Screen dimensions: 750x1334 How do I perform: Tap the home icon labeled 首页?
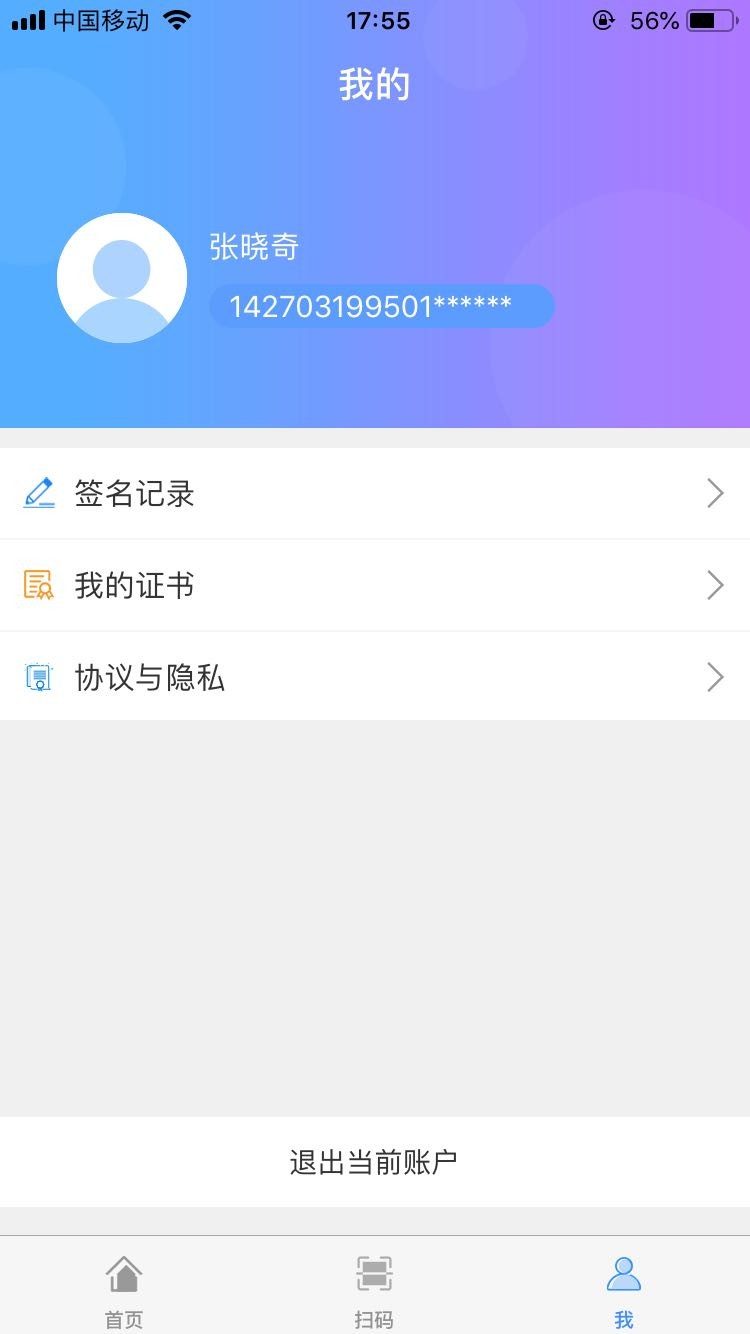pos(122,1274)
